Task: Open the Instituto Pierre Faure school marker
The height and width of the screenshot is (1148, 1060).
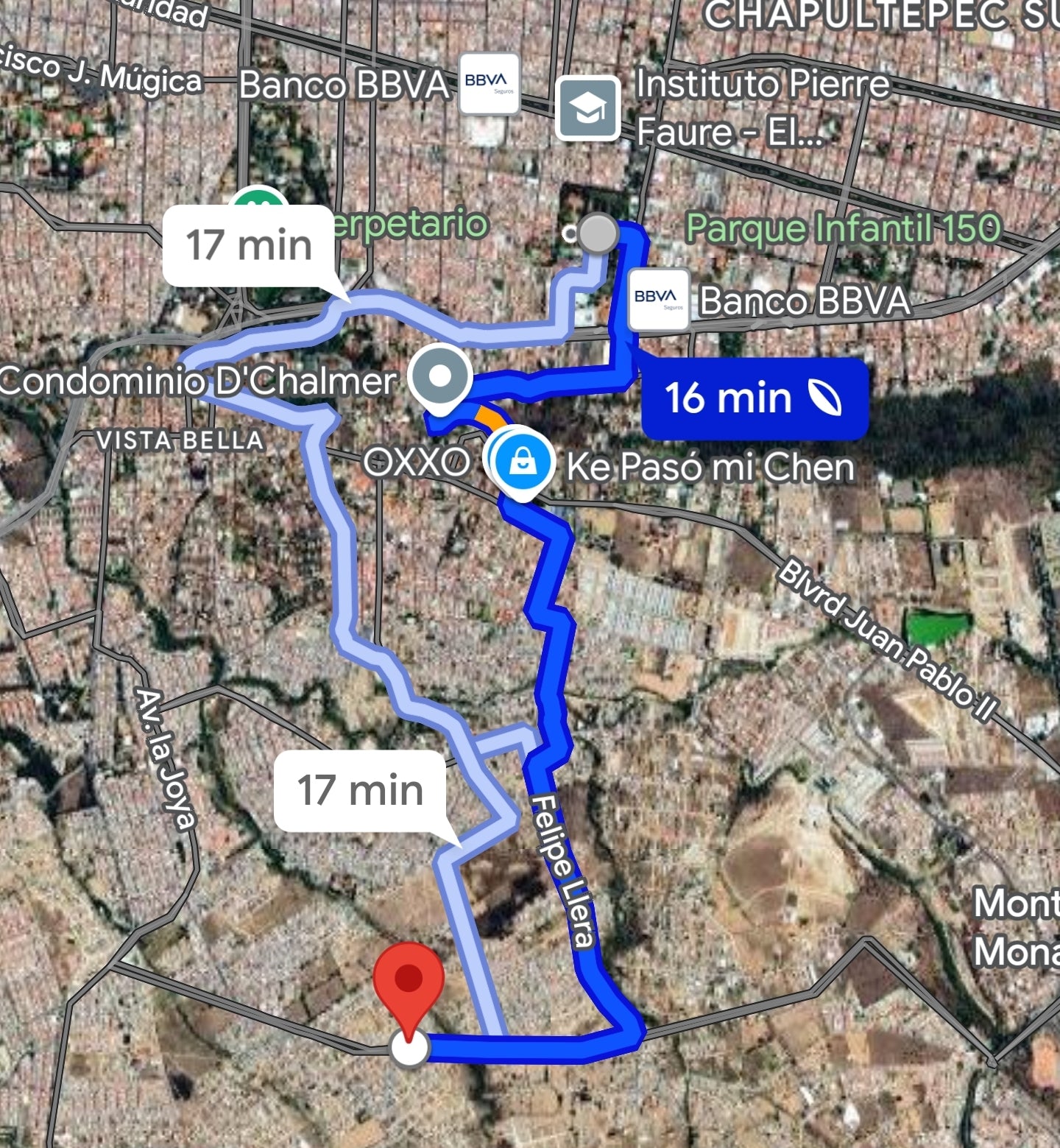Action: click(587, 108)
